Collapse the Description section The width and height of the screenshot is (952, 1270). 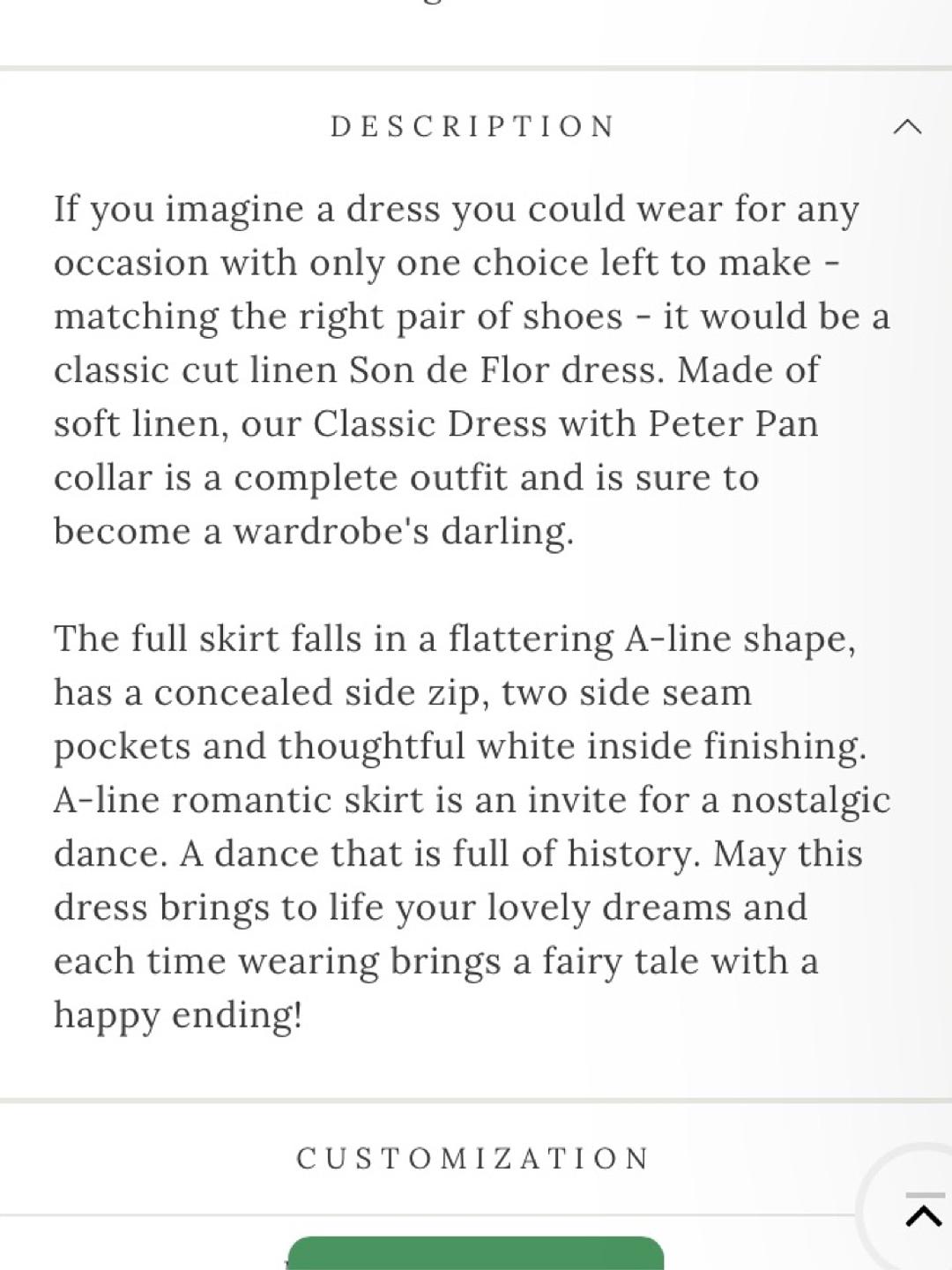[x=907, y=127]
